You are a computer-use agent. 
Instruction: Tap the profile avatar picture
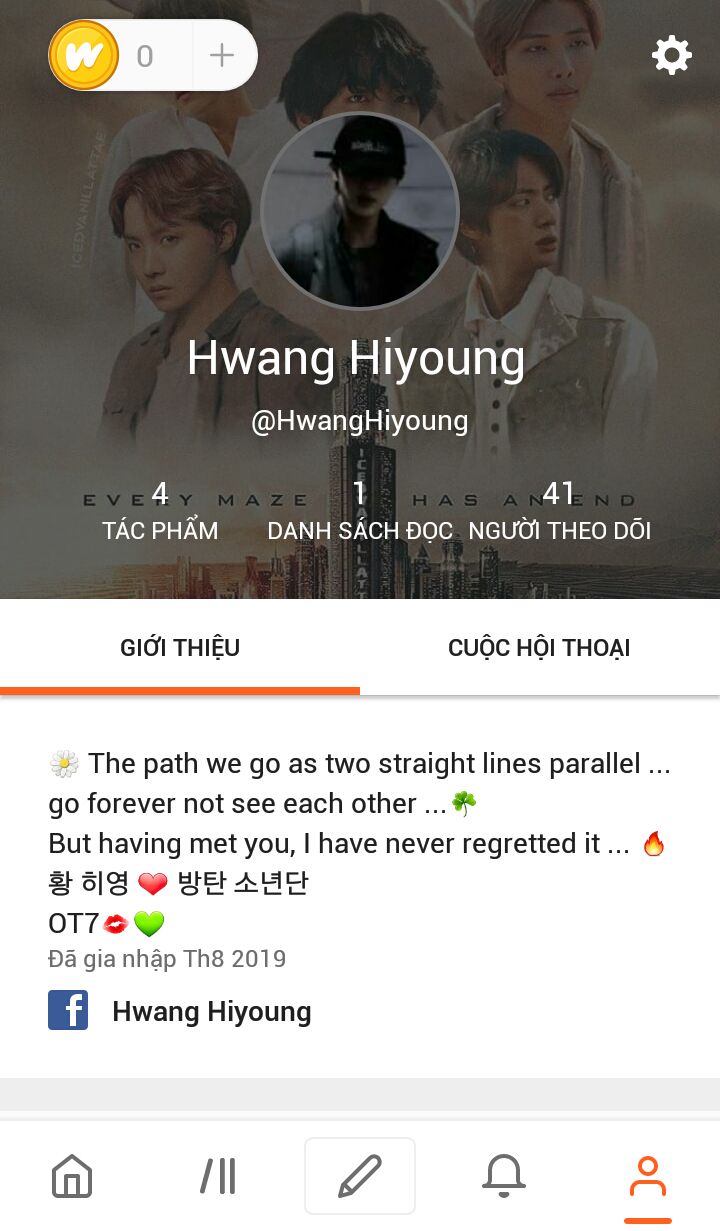(x=360, y=211)
